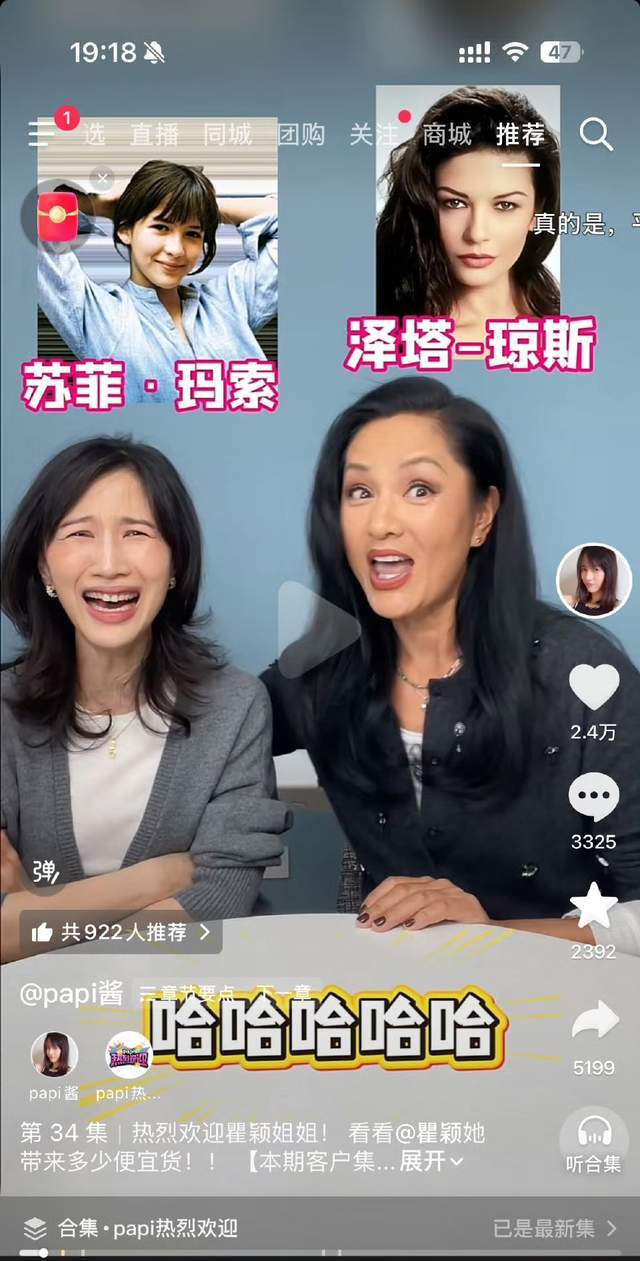Dismiss the red envelope widget
The height and width of the screenshot is (1261, 640).
tap(102, 179)
